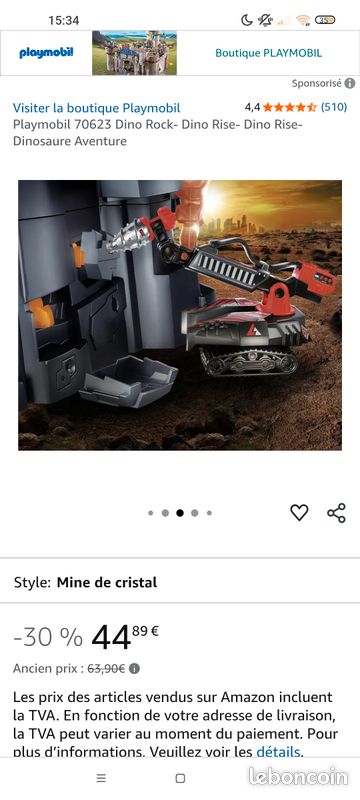Tap the Sponsorisé info icon

[350, 83]
